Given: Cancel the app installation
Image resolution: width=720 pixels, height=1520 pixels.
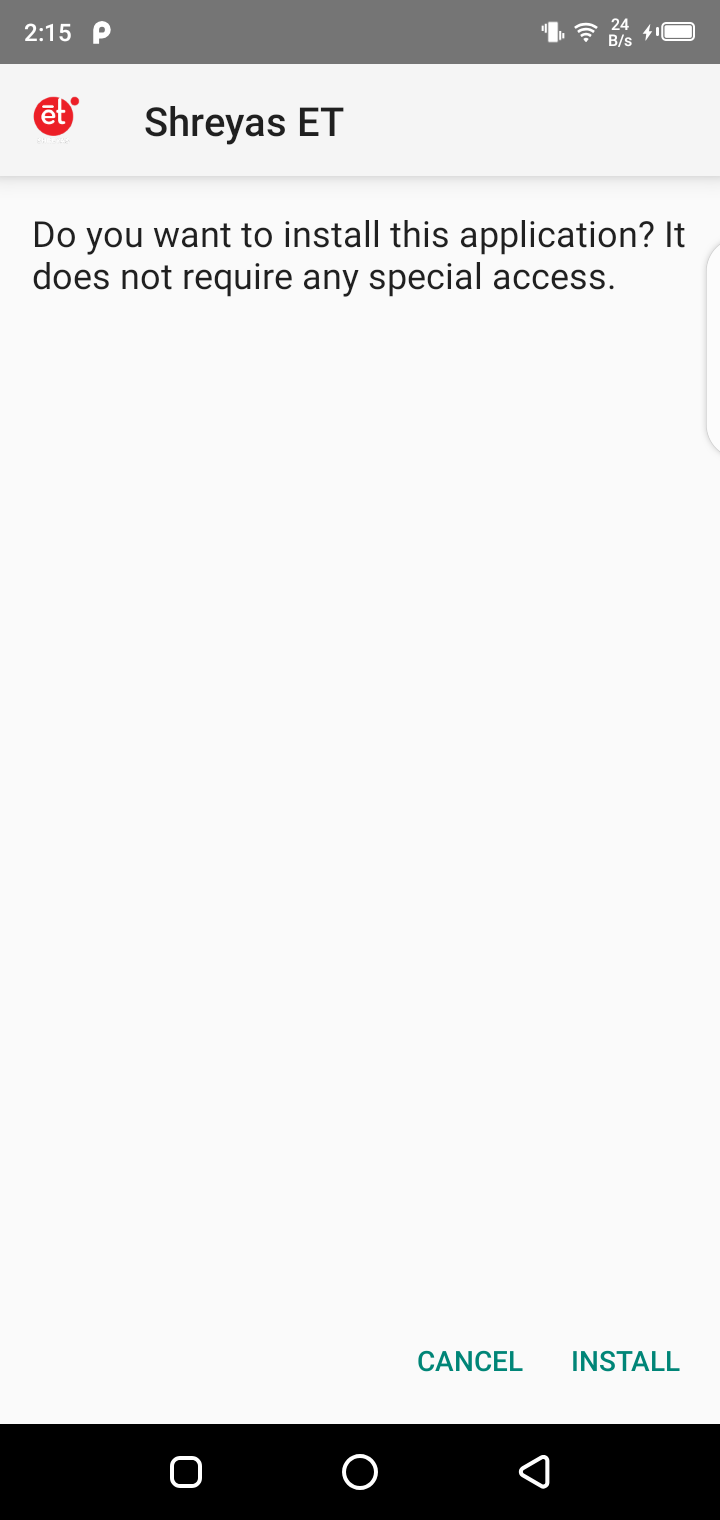Looking at the screenshot, I should point(470,1361).
